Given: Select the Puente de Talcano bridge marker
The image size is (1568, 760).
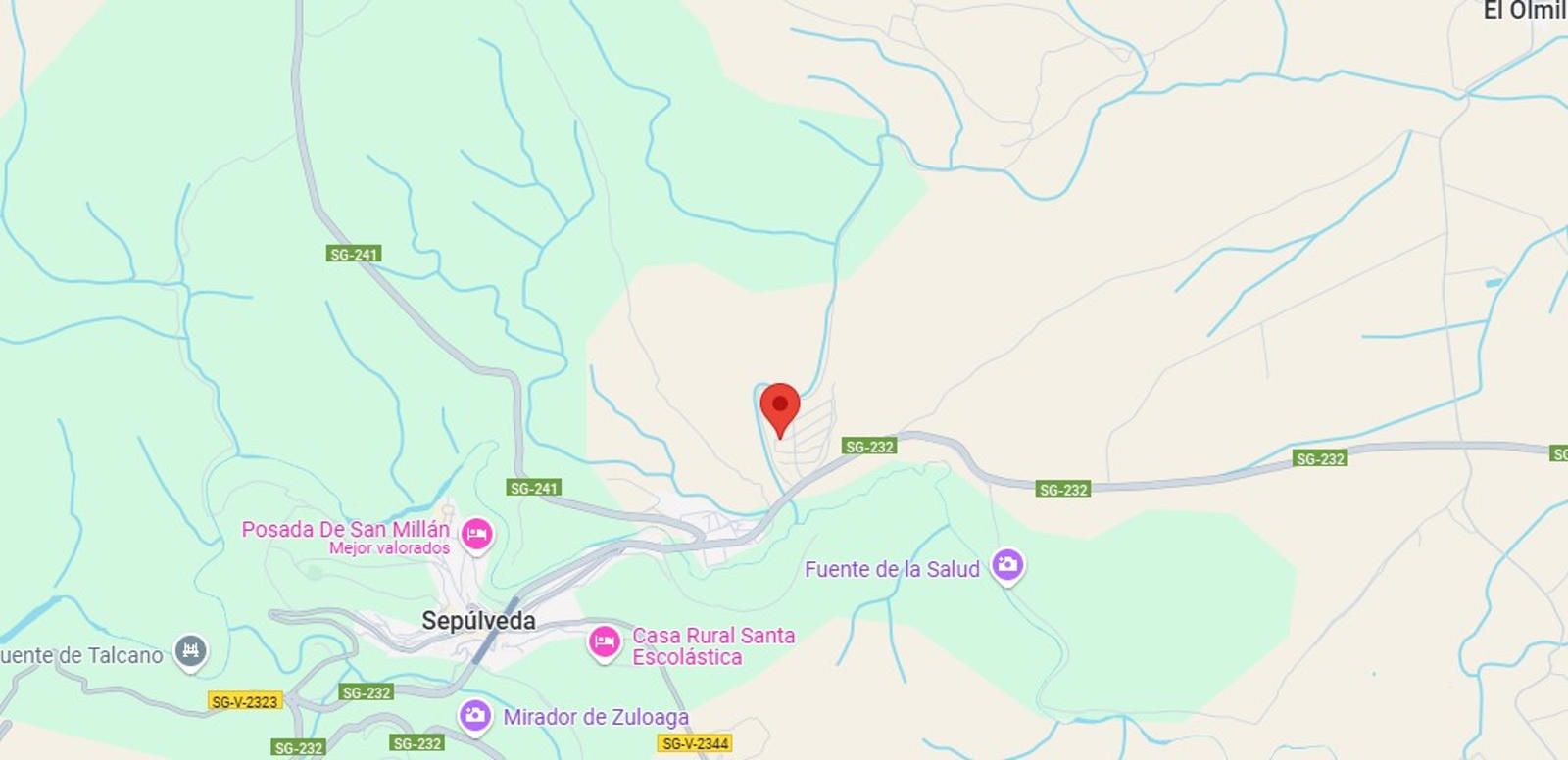Looking at the screenshot, I should [x=190, y=651].
